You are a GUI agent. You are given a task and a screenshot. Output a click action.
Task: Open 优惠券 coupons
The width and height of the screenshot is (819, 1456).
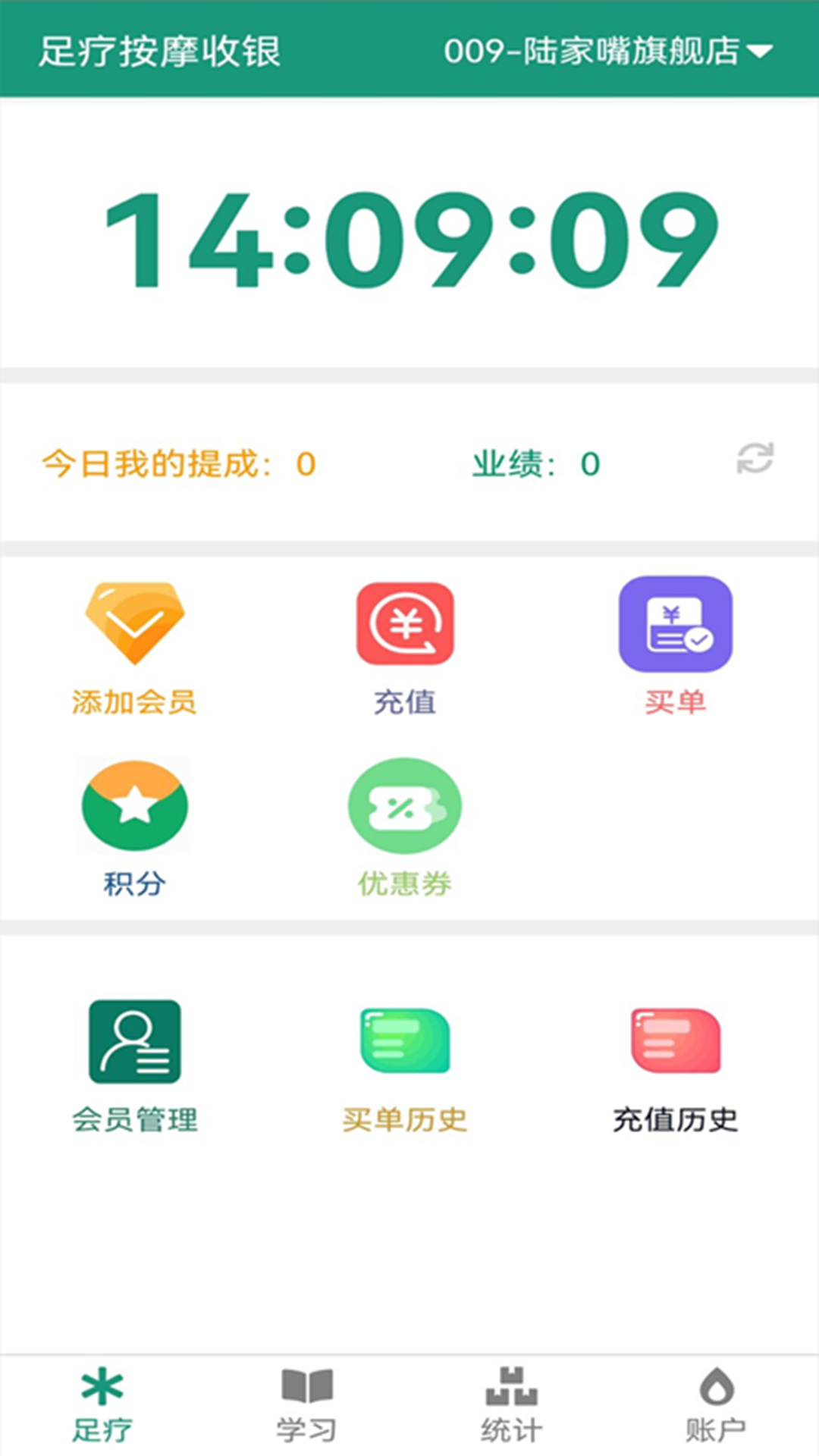tap(405, 828)
